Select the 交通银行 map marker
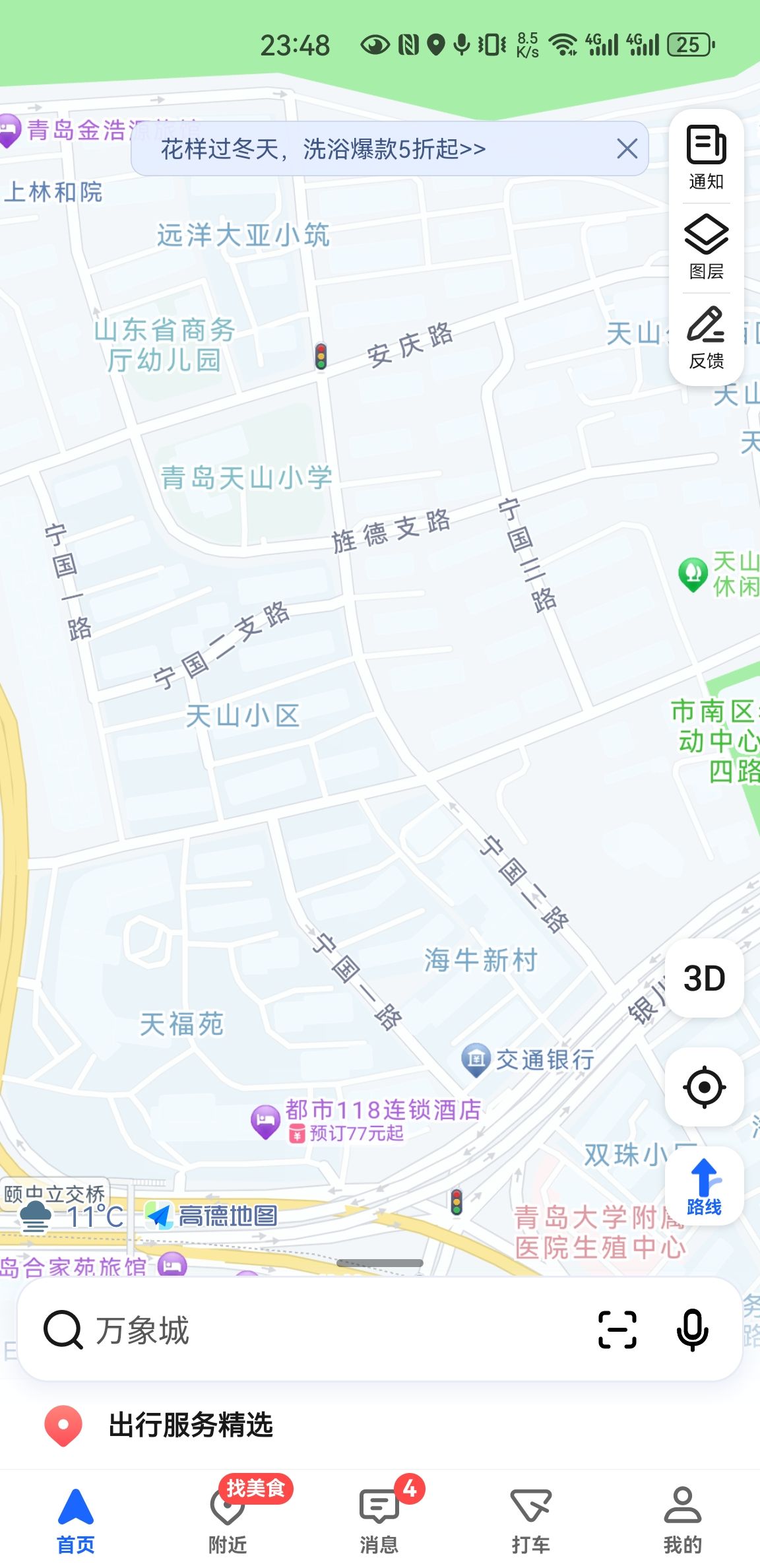The width and height of the screenshot is (760, 1568). click(x=476, y=1060)
